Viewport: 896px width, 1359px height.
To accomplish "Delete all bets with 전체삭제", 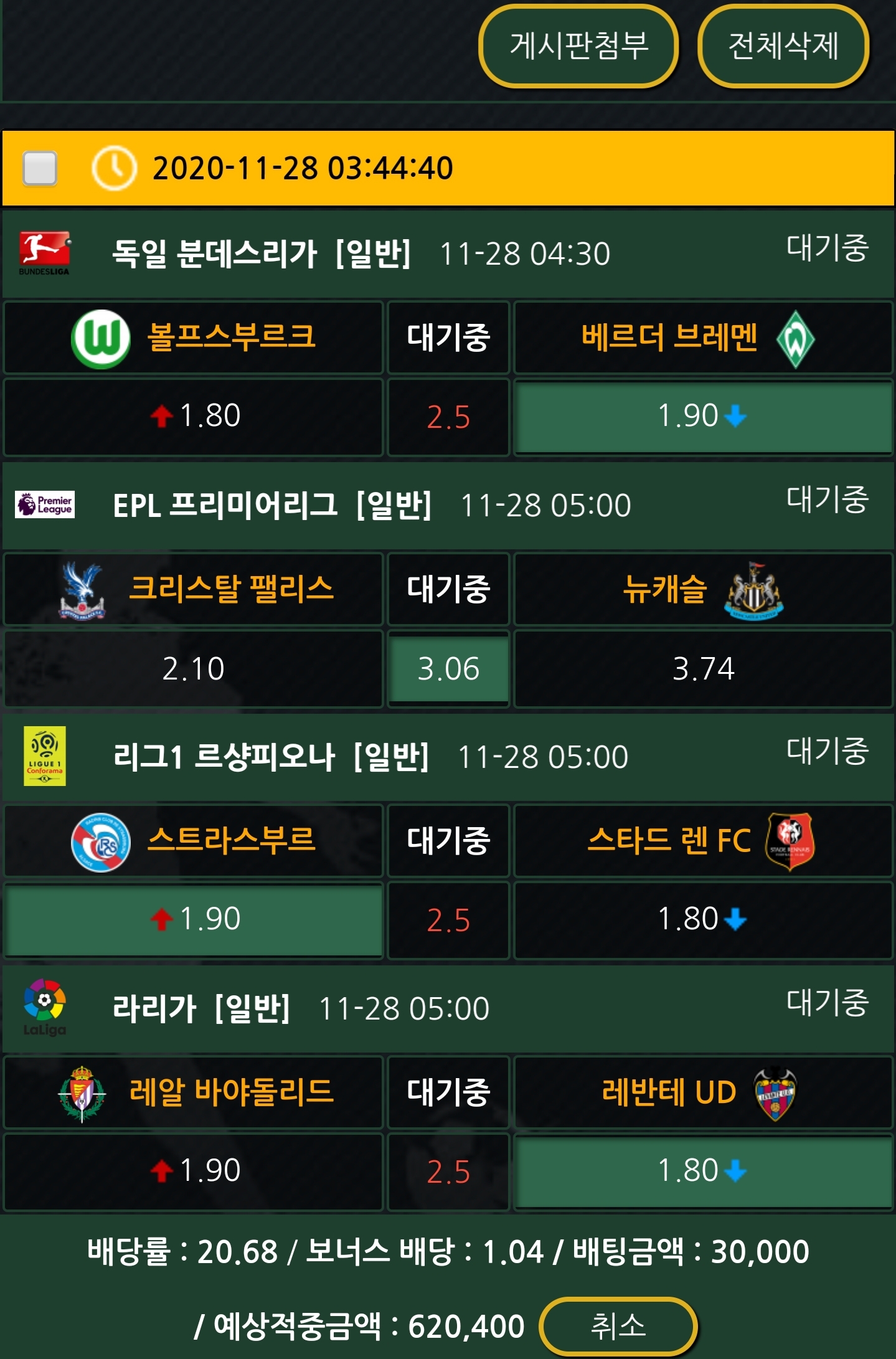I will click(x=783, y=46).
